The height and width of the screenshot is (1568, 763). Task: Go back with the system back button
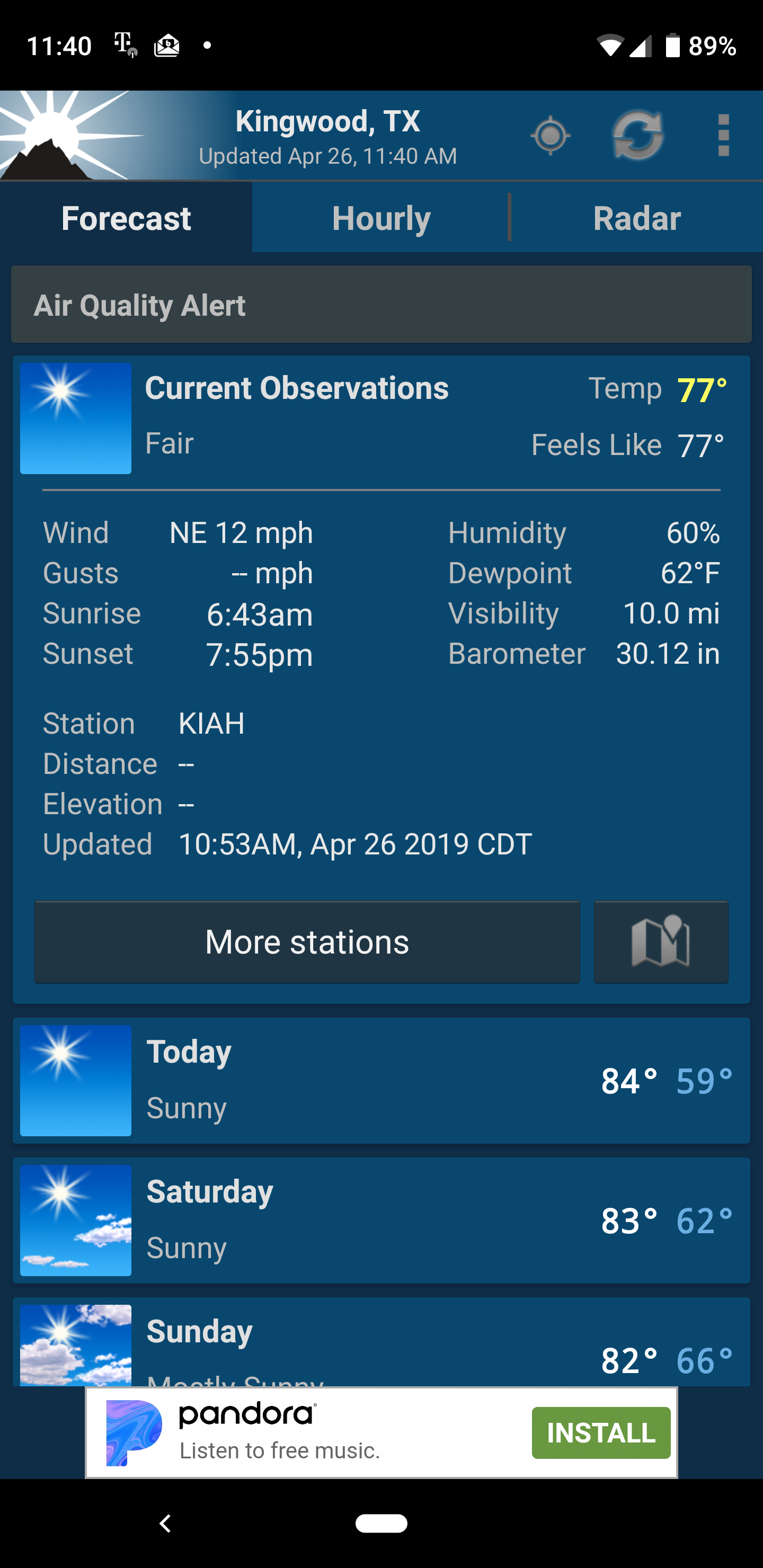(x=165, y=1524)
